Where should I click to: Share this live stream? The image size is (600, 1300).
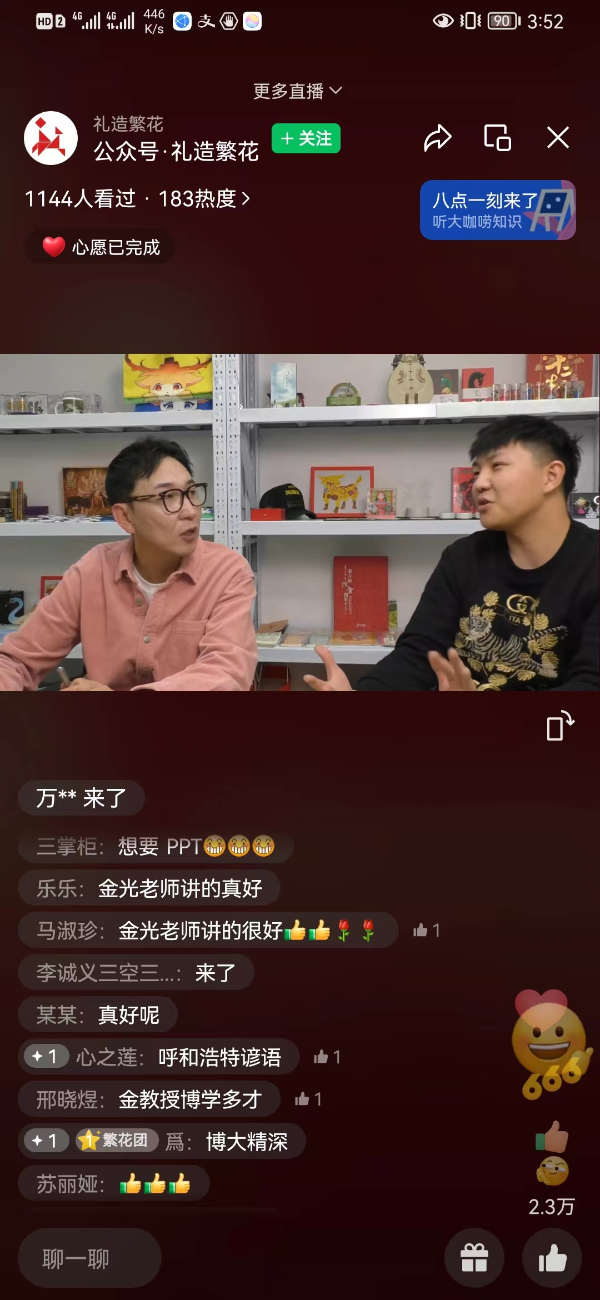437,138
